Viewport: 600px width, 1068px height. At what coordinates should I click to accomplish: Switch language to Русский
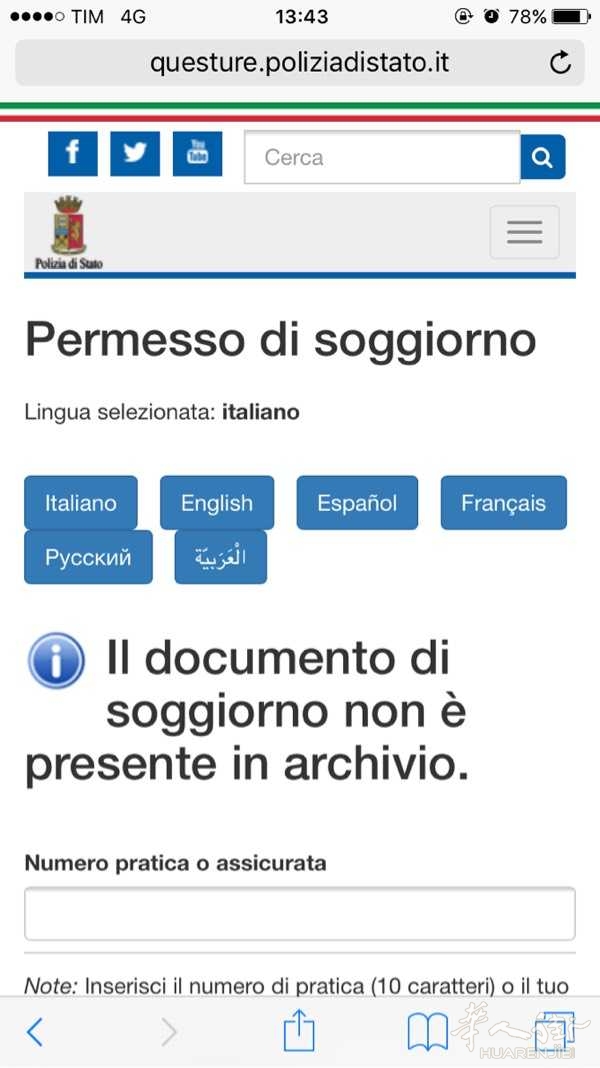(88, 558)
